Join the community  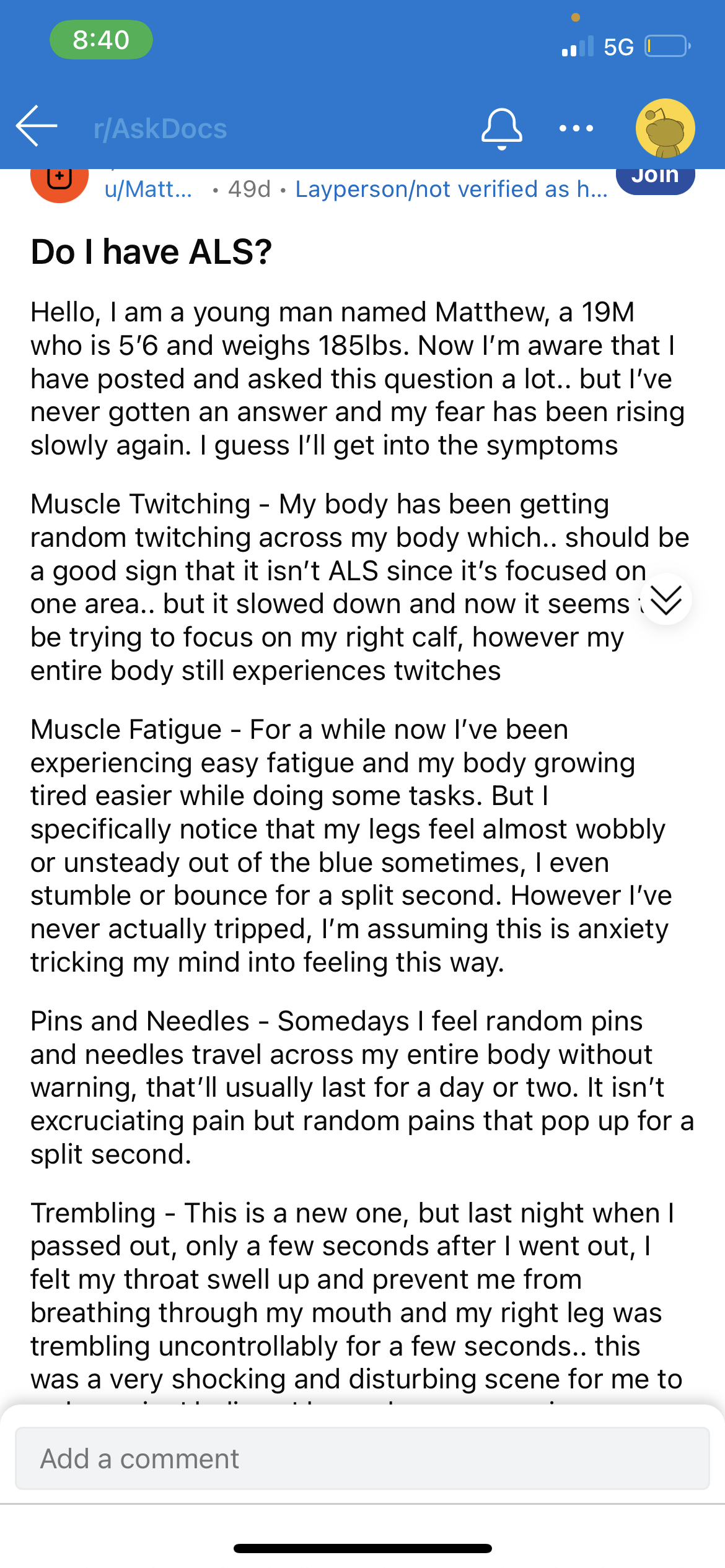(x=655, y=180)
